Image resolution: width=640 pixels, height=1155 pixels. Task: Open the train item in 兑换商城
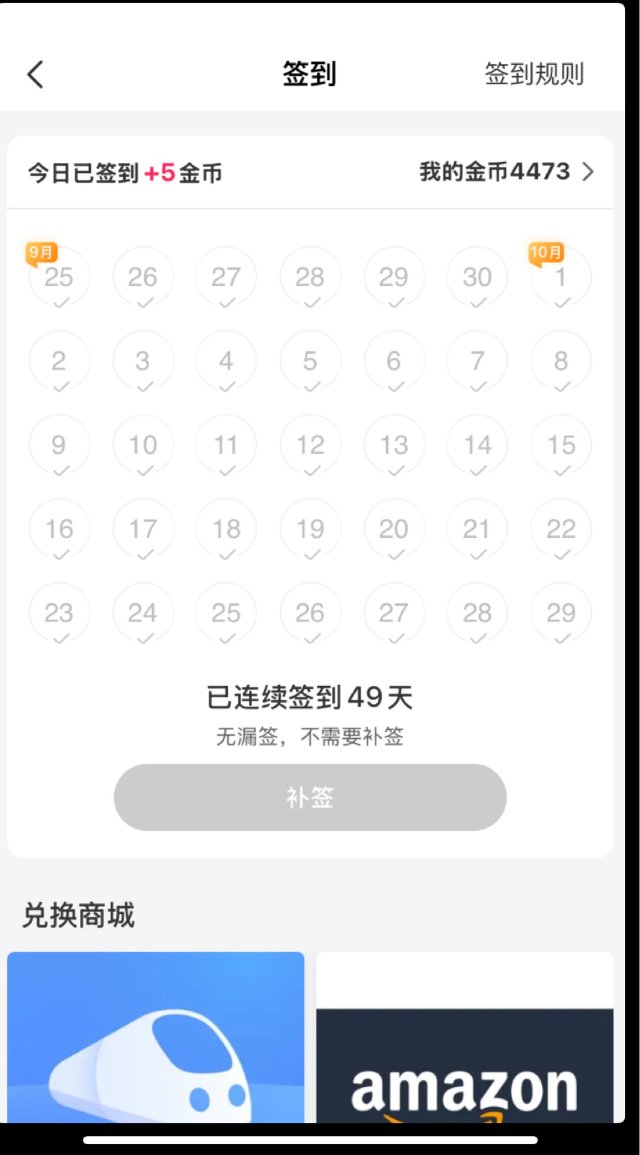click(156, 1040)
